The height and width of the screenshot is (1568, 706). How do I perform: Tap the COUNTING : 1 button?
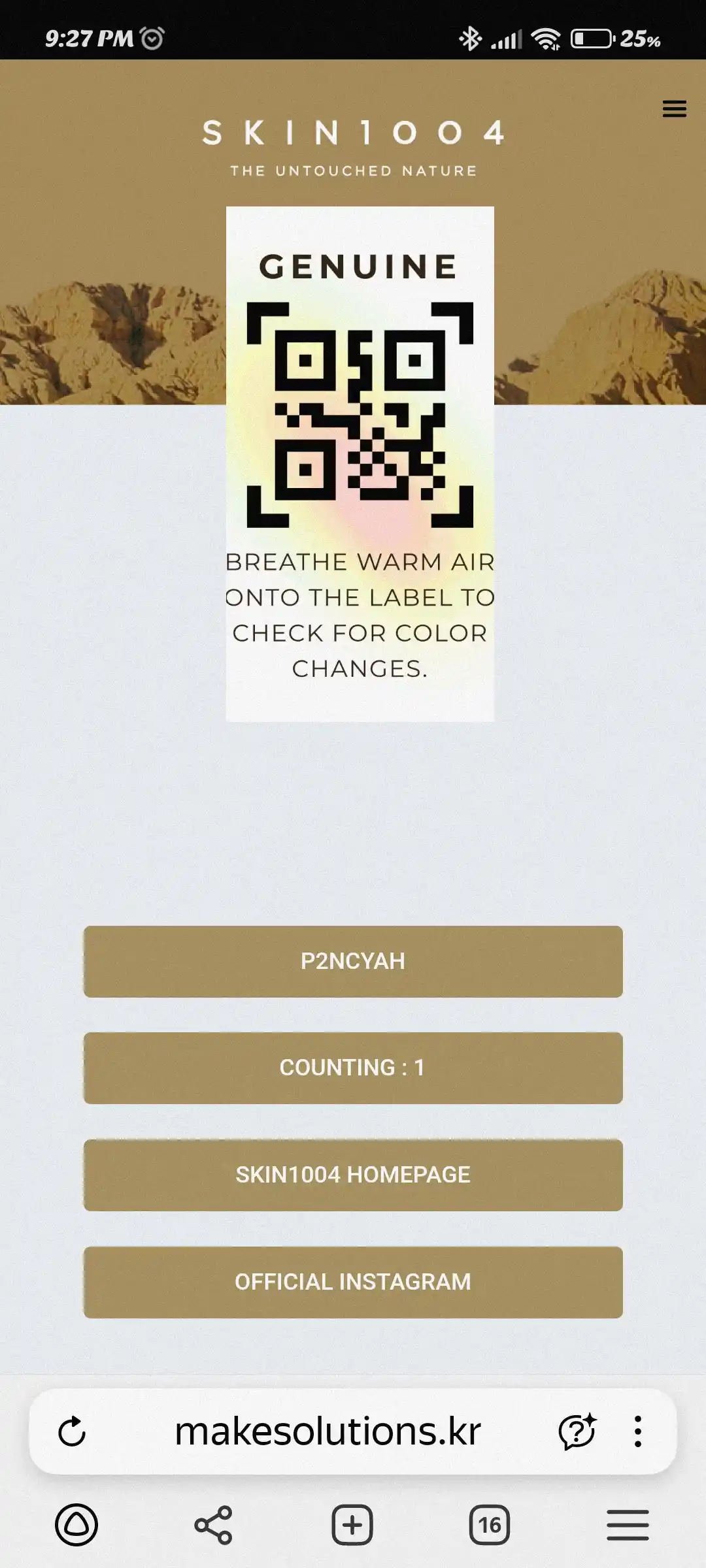pos(353,1068)
